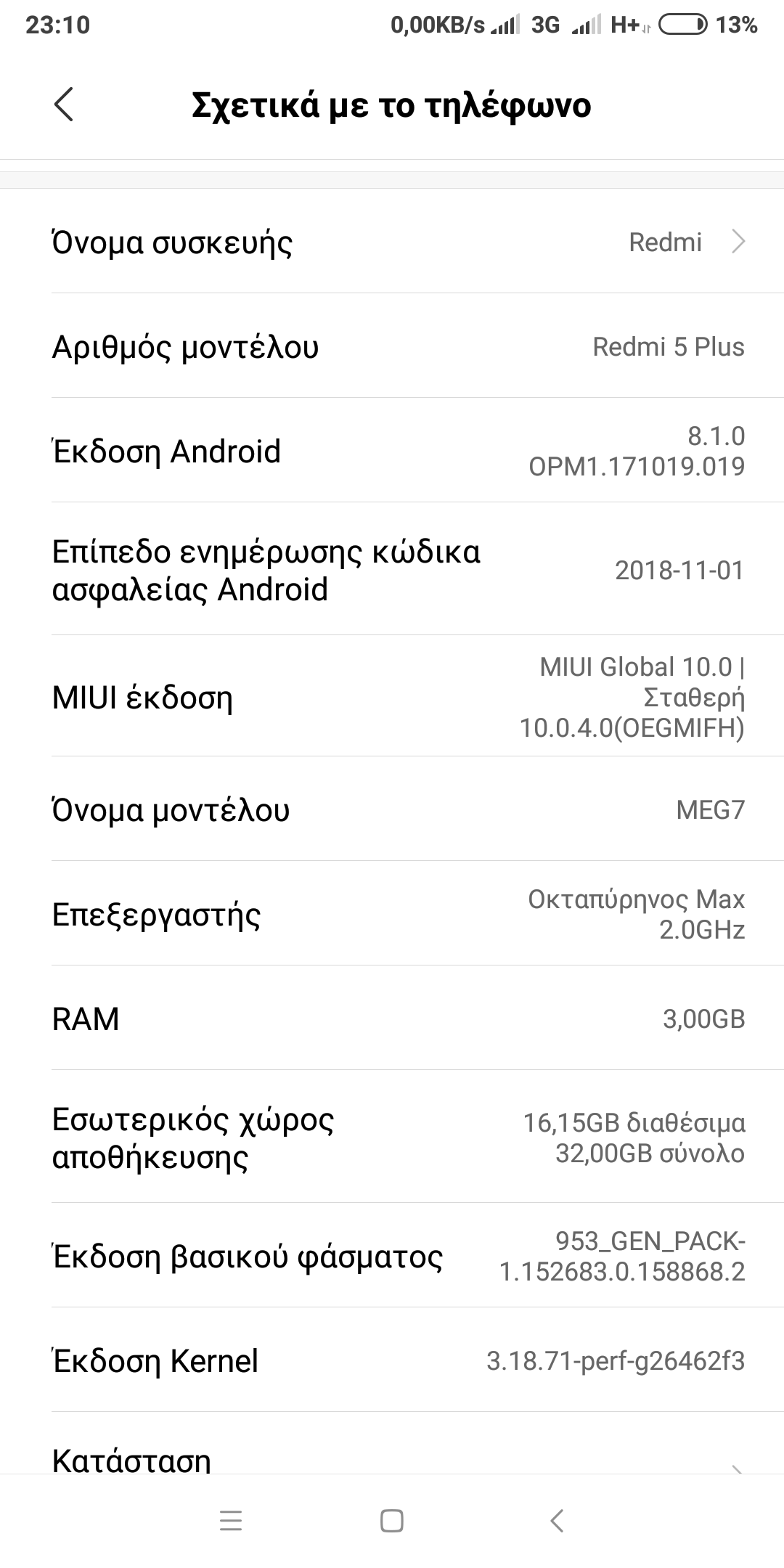The height and width of the screenshot is (1568, 784).
Task: Tap the RAM row
Action: [x=392, y=1018]
